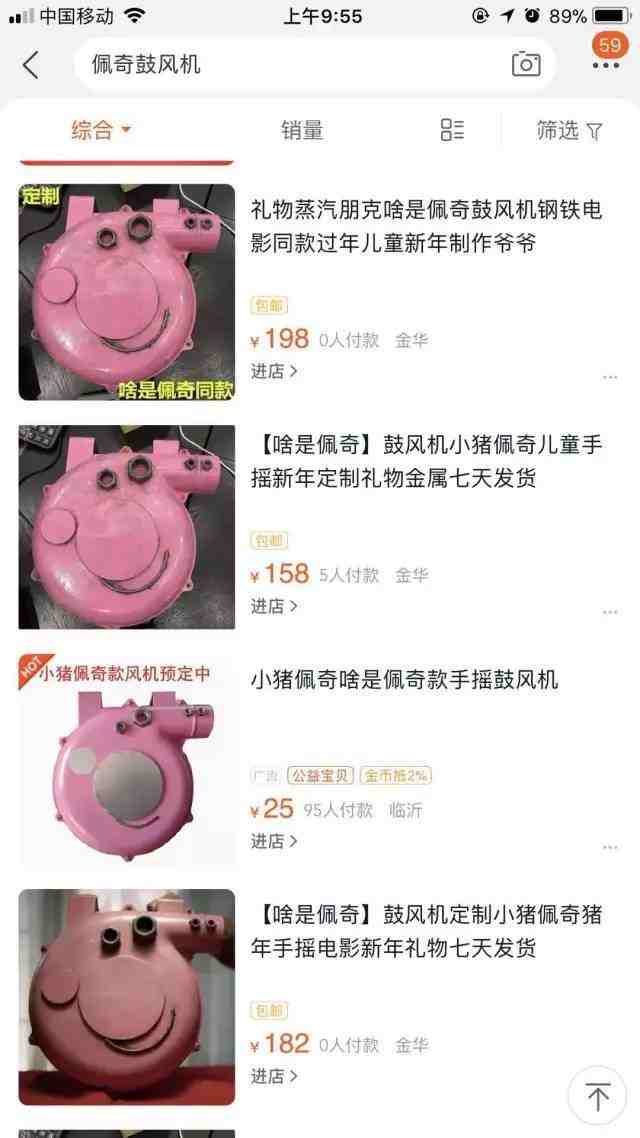This screenshot has height=1138, width=640.
Task: Go back using the top-left arrow
Action: (31, 65)
